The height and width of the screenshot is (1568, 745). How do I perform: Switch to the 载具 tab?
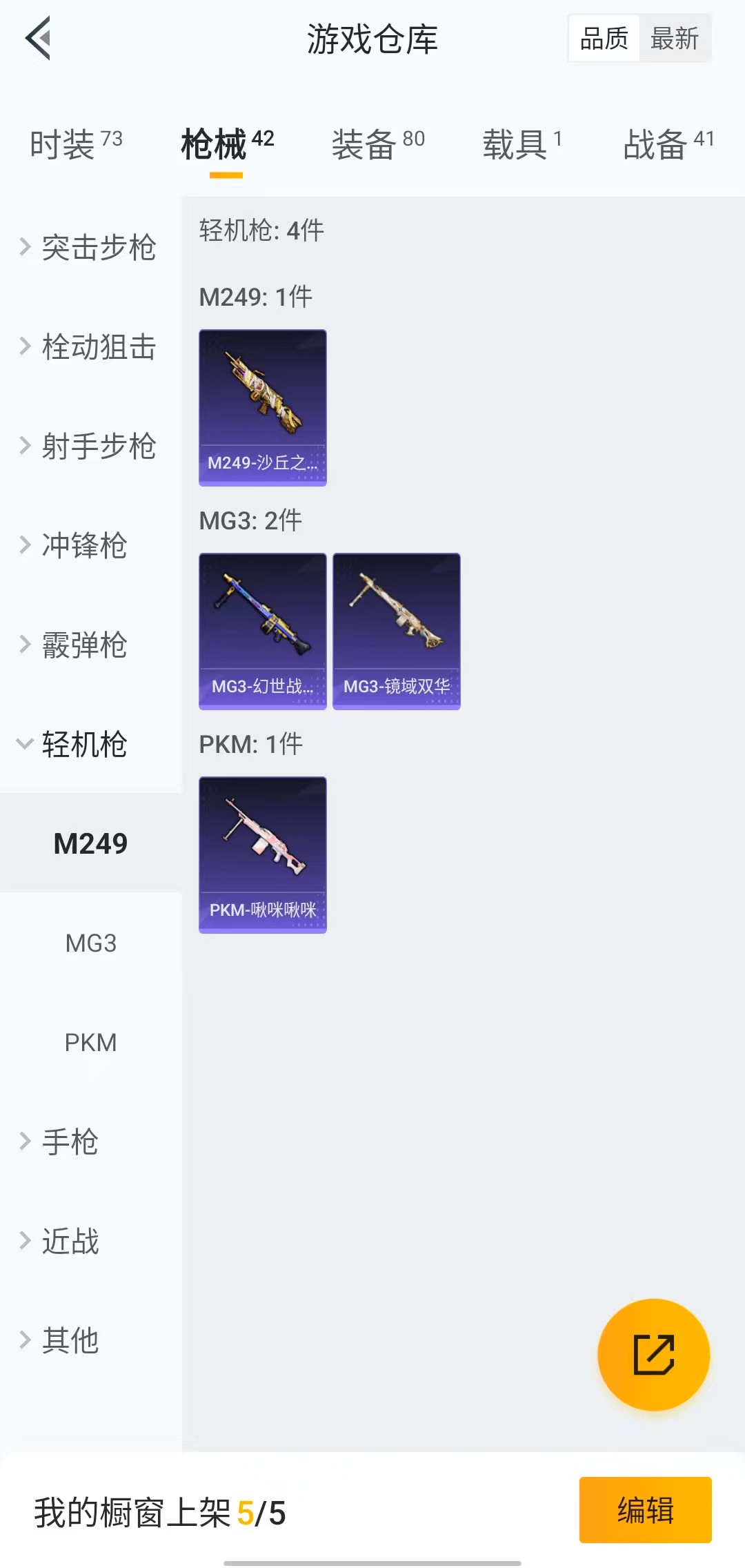coord(522,144)
